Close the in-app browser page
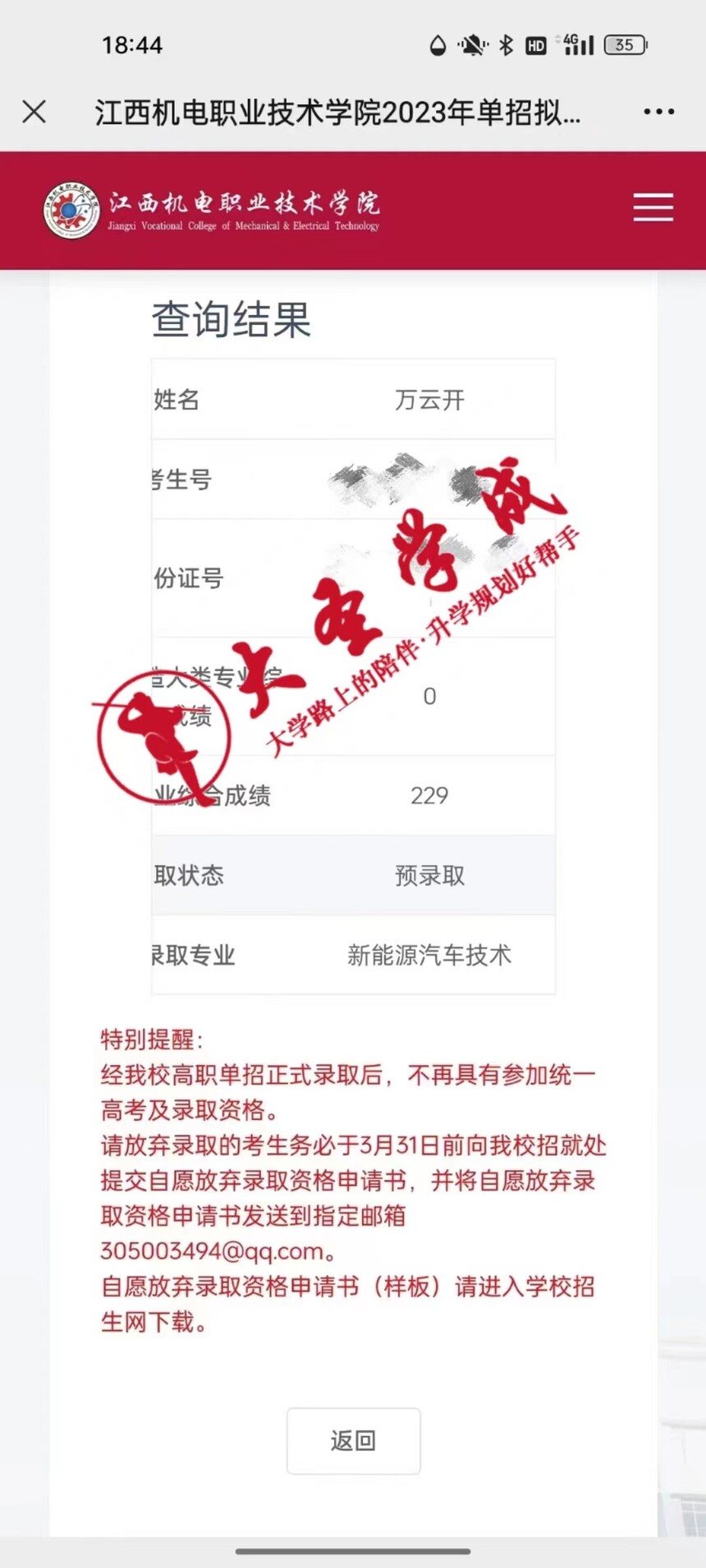 pyautogui.click(x=34, y=112)
